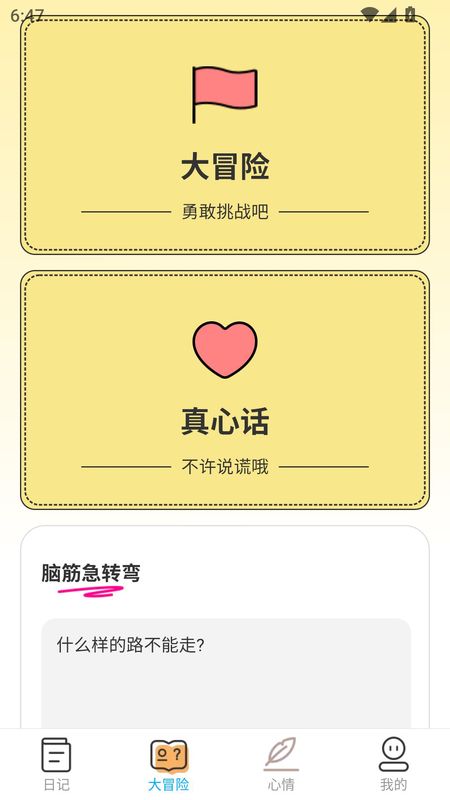Image resolution: width=450 pixels, height=800 pixels.
Task: Open the 我的 profile tab
Action: point(393,764)
